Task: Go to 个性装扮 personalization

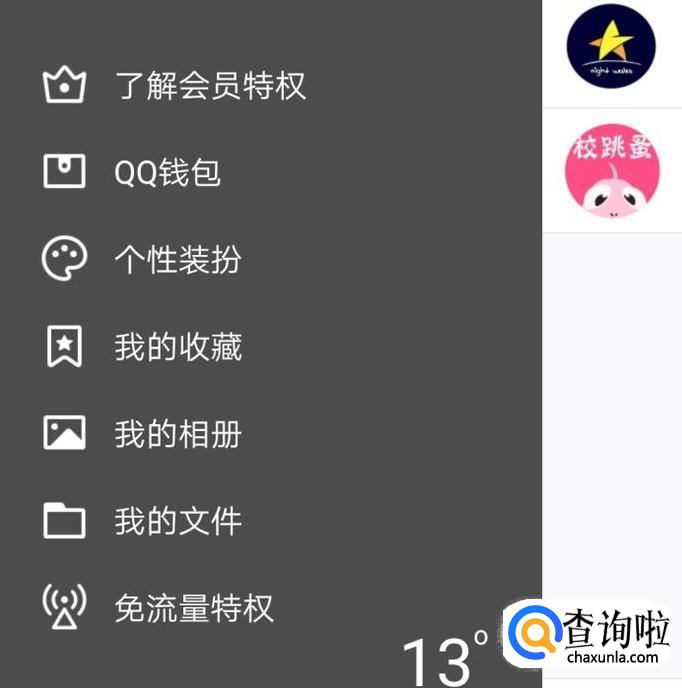Action: click(x=177, y=260)
